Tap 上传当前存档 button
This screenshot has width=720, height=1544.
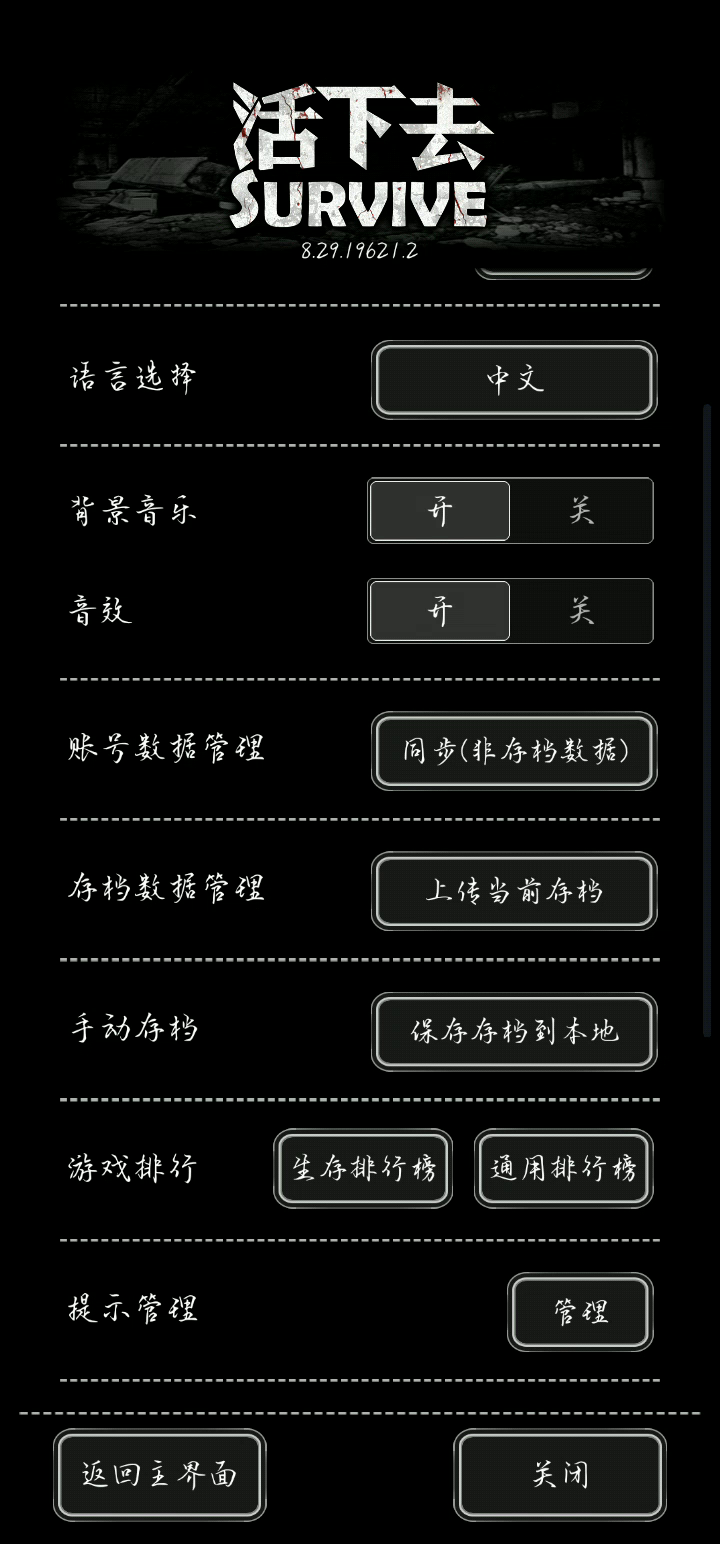tap(514, 891)
